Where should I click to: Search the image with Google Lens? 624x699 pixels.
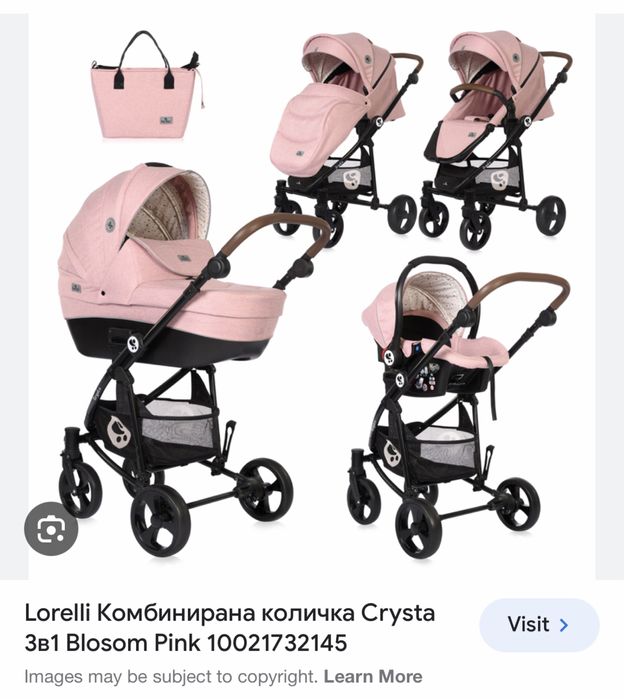coord(51,530)
